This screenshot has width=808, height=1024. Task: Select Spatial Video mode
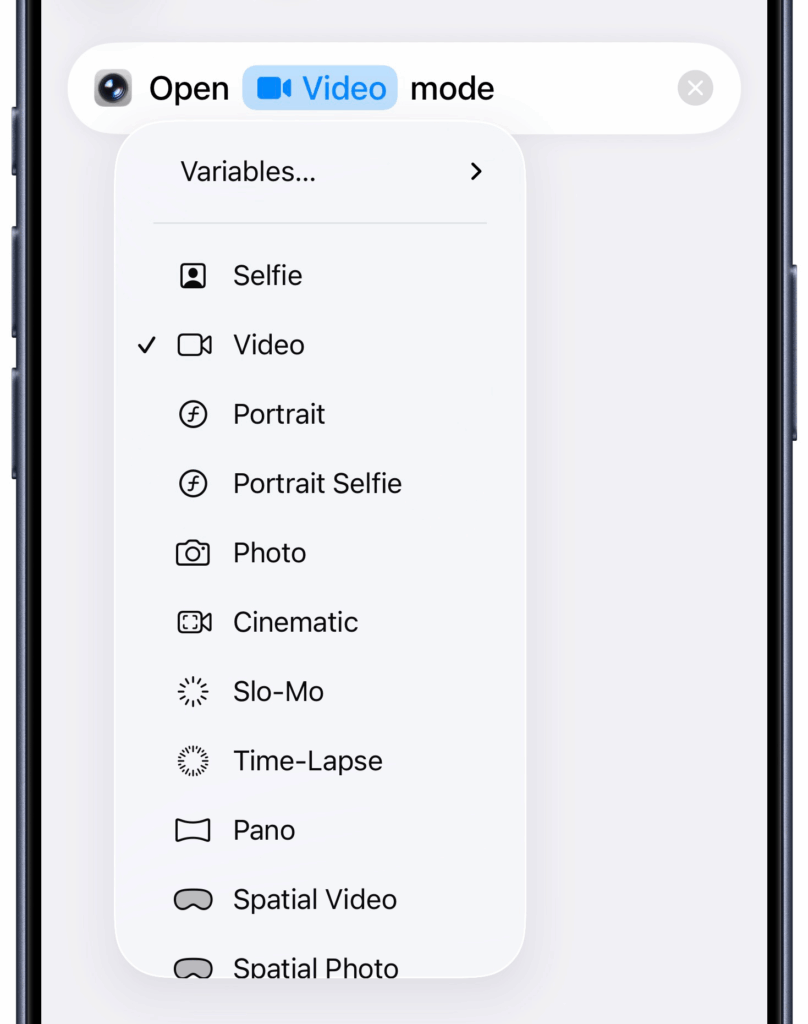tap(314, 900)
